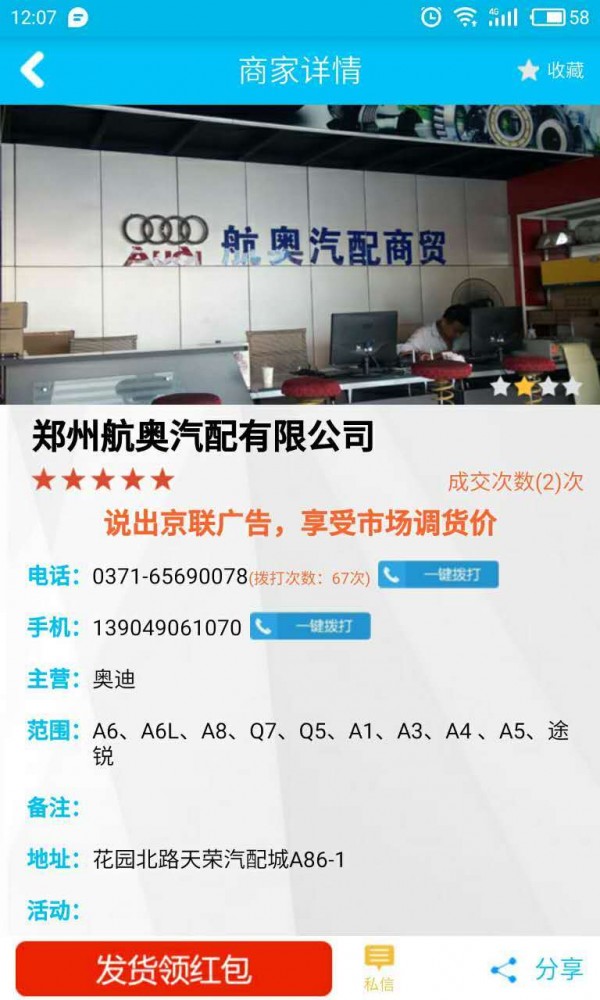Image resolution: width=600 pixels, height=1000 pixels.
Task: Add this merchant to 收藏 favorites
Action: click(550, 70)
